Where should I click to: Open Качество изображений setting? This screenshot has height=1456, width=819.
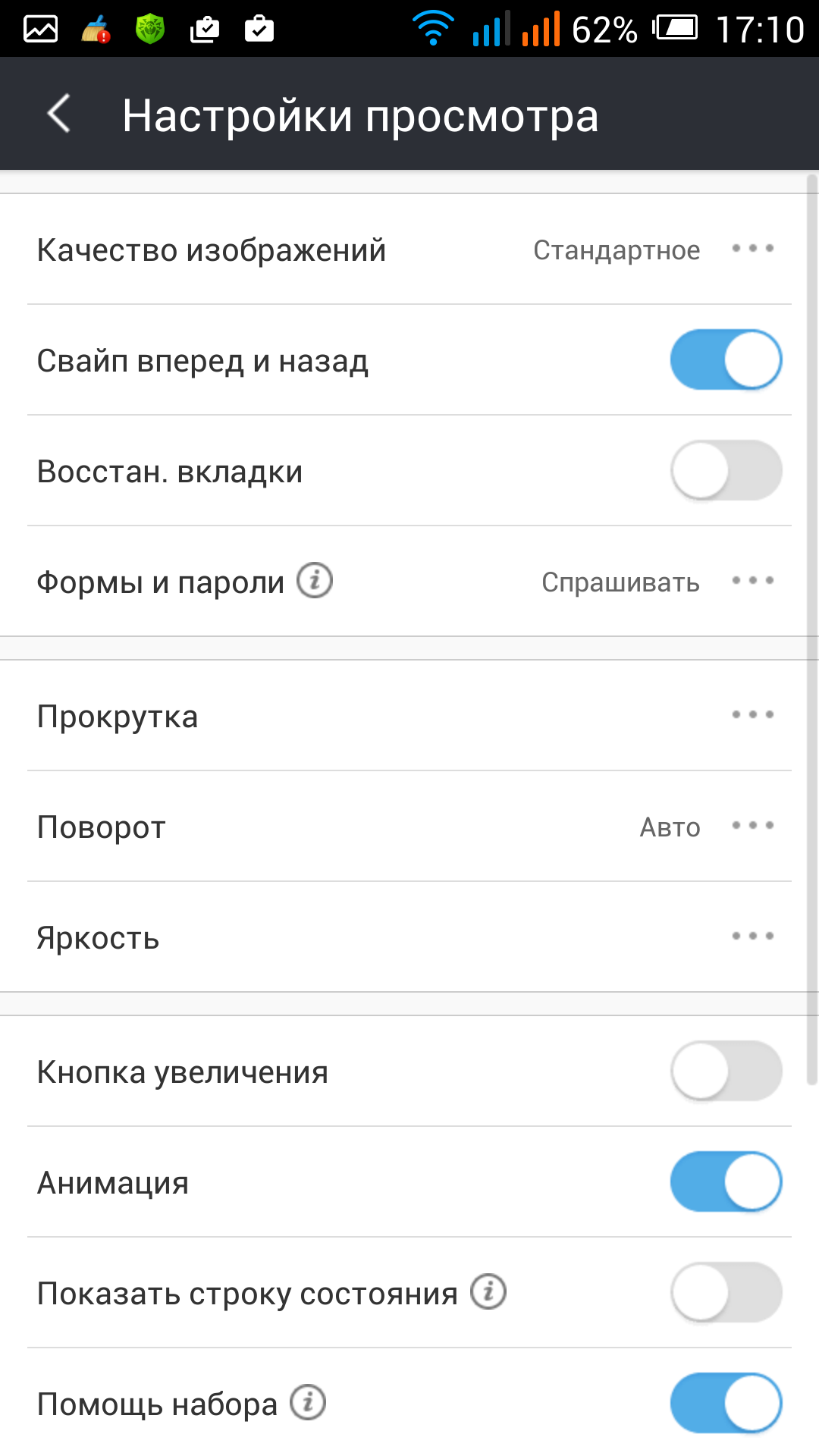point(409,249)
